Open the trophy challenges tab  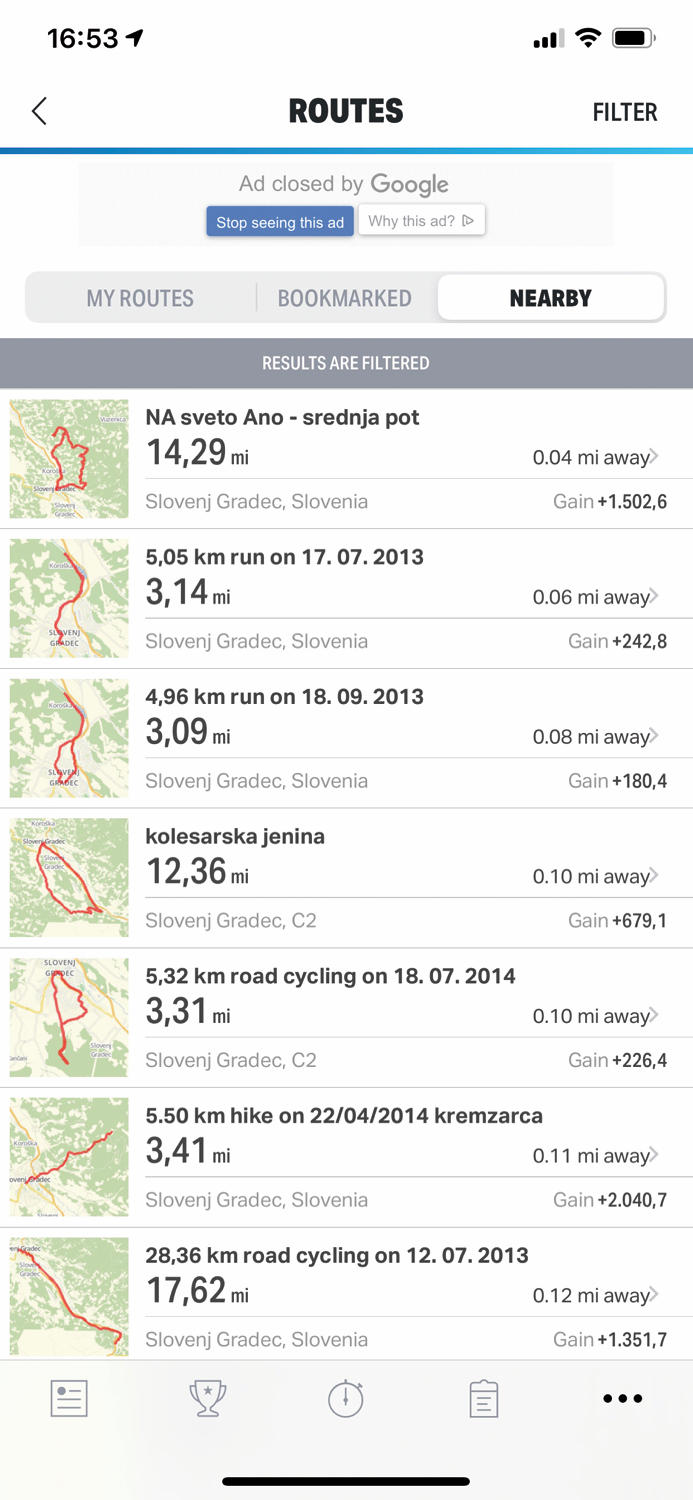click(208, 1398)
